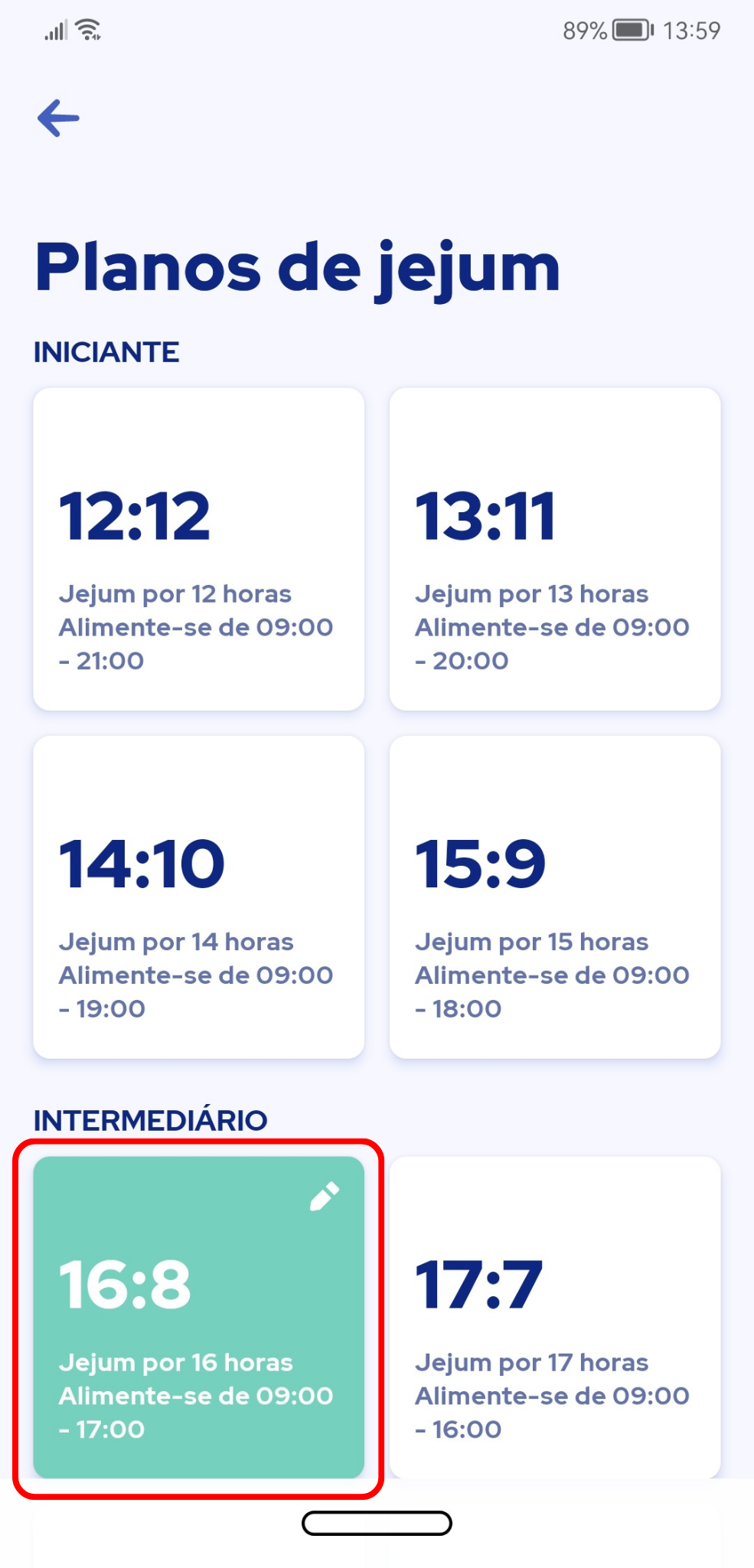Screen dimensions: 754x1568
Task: Go back using the arrow
Action: click(x=59, y=119)
